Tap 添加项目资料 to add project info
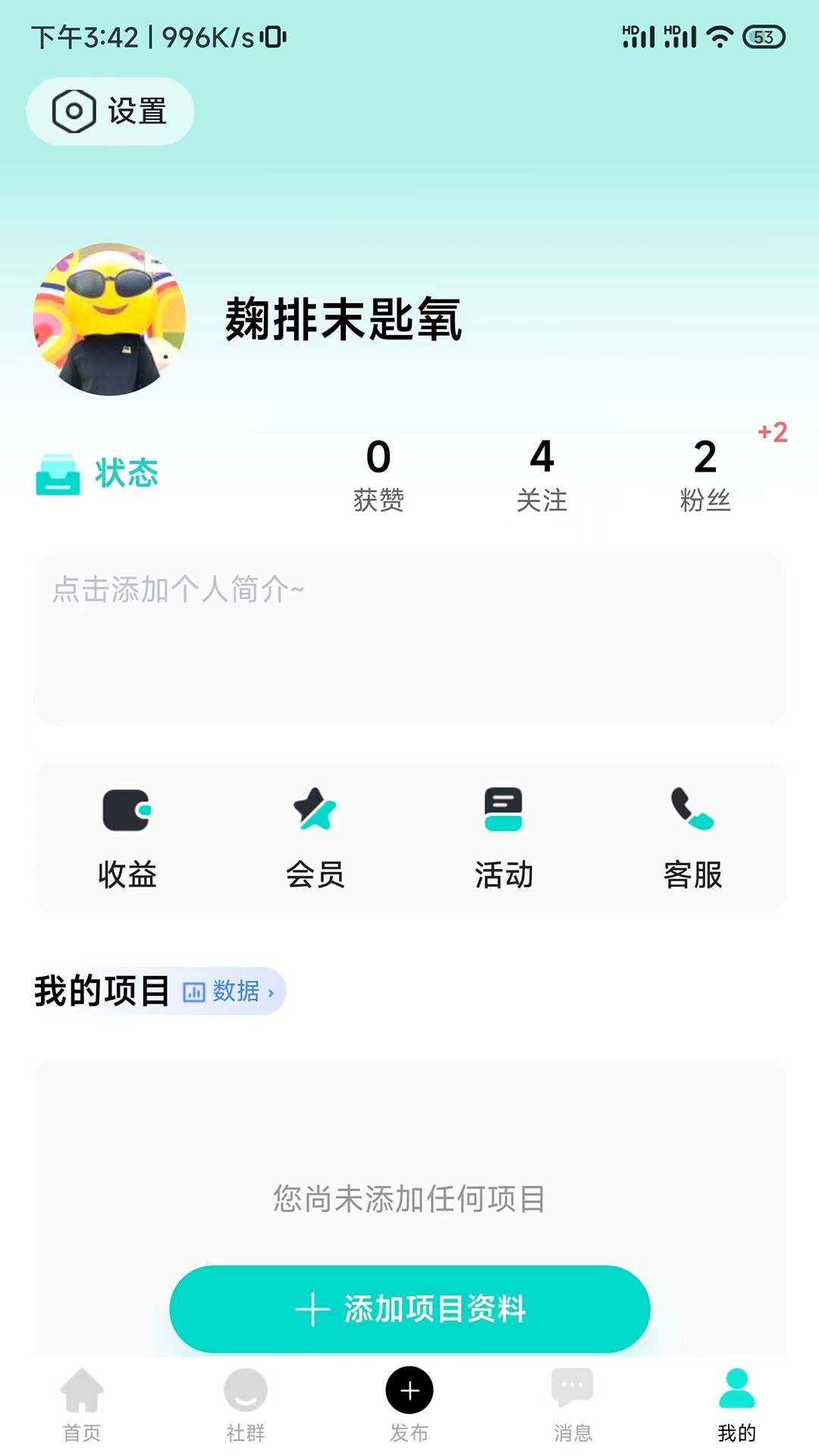This screenshot has height=1456, width=819. click(x=409, y=1309)
